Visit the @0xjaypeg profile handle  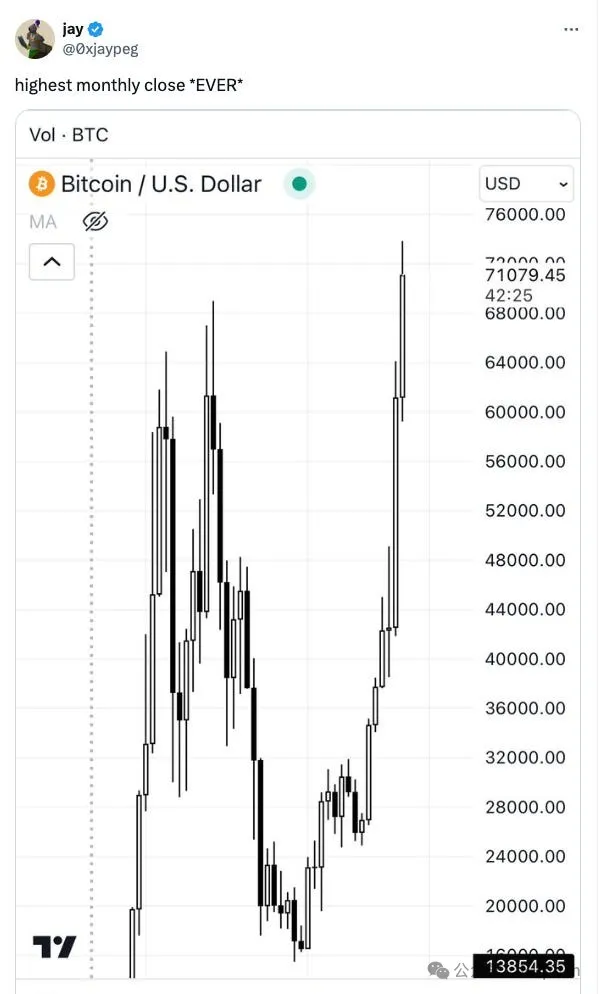100,49
